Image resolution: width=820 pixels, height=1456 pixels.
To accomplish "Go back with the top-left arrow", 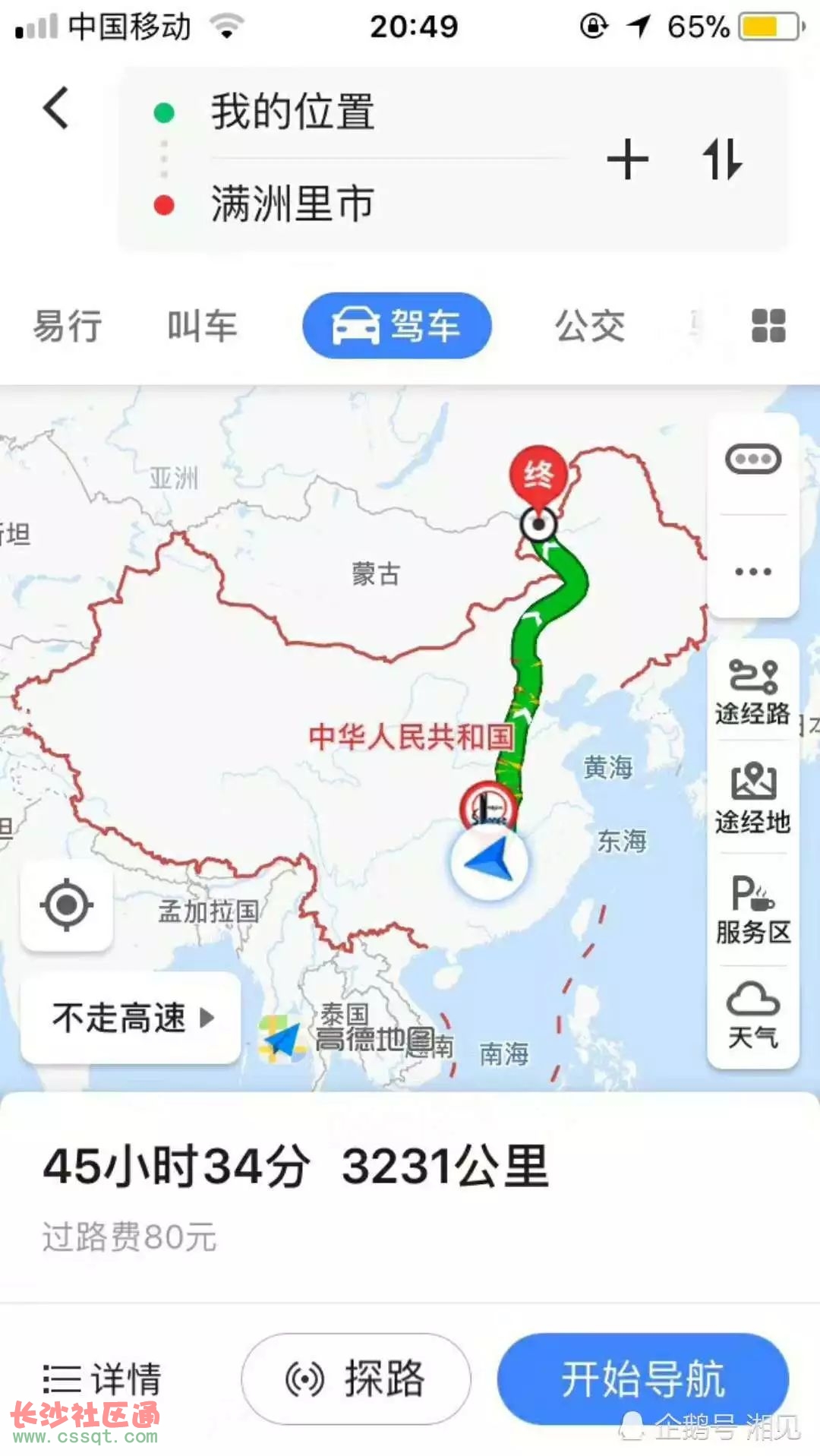I will pyautogui.click(x=56, y=108).
